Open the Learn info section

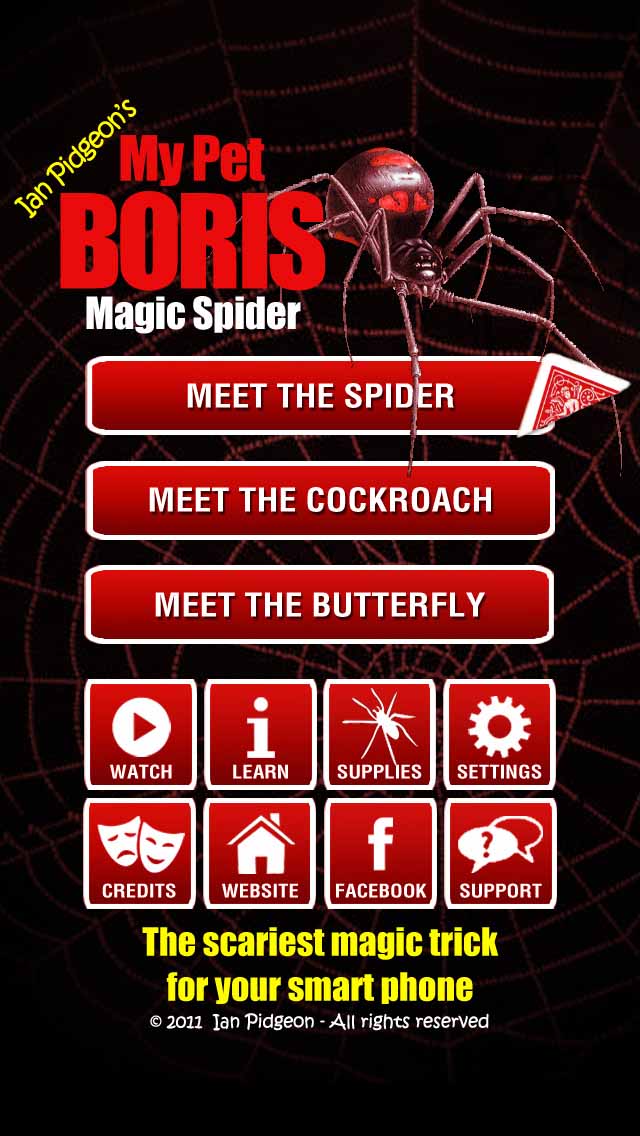tap(260, 735)
